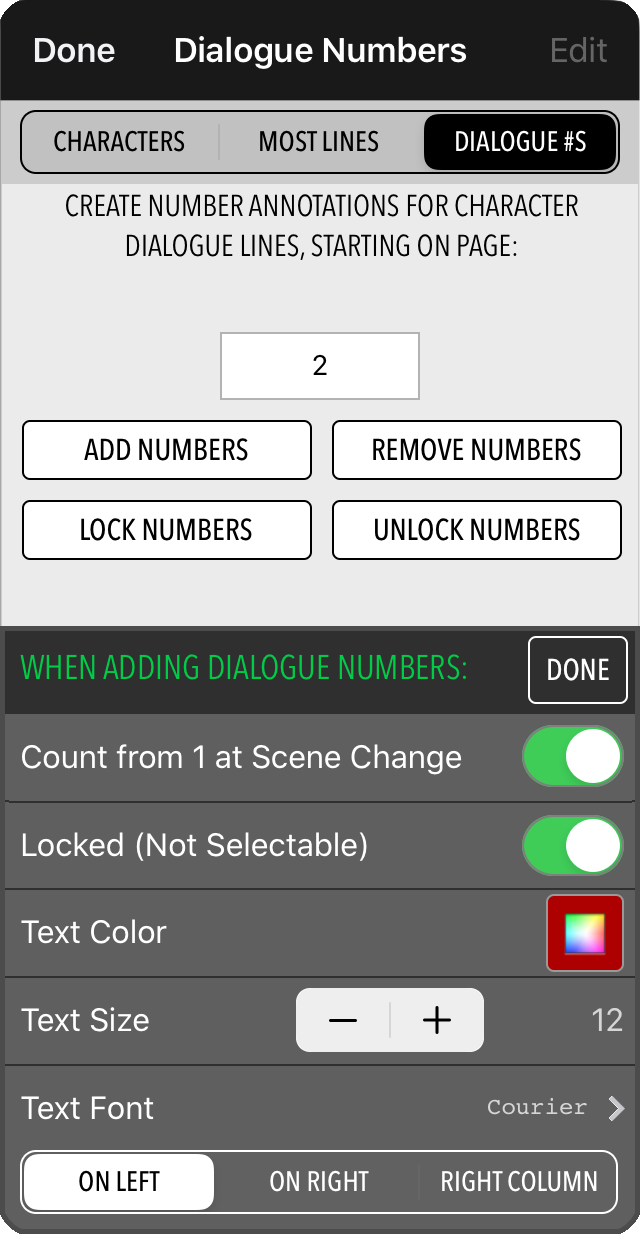
Task: Switch to the Most Lines tab
Action: coord(319,142)
